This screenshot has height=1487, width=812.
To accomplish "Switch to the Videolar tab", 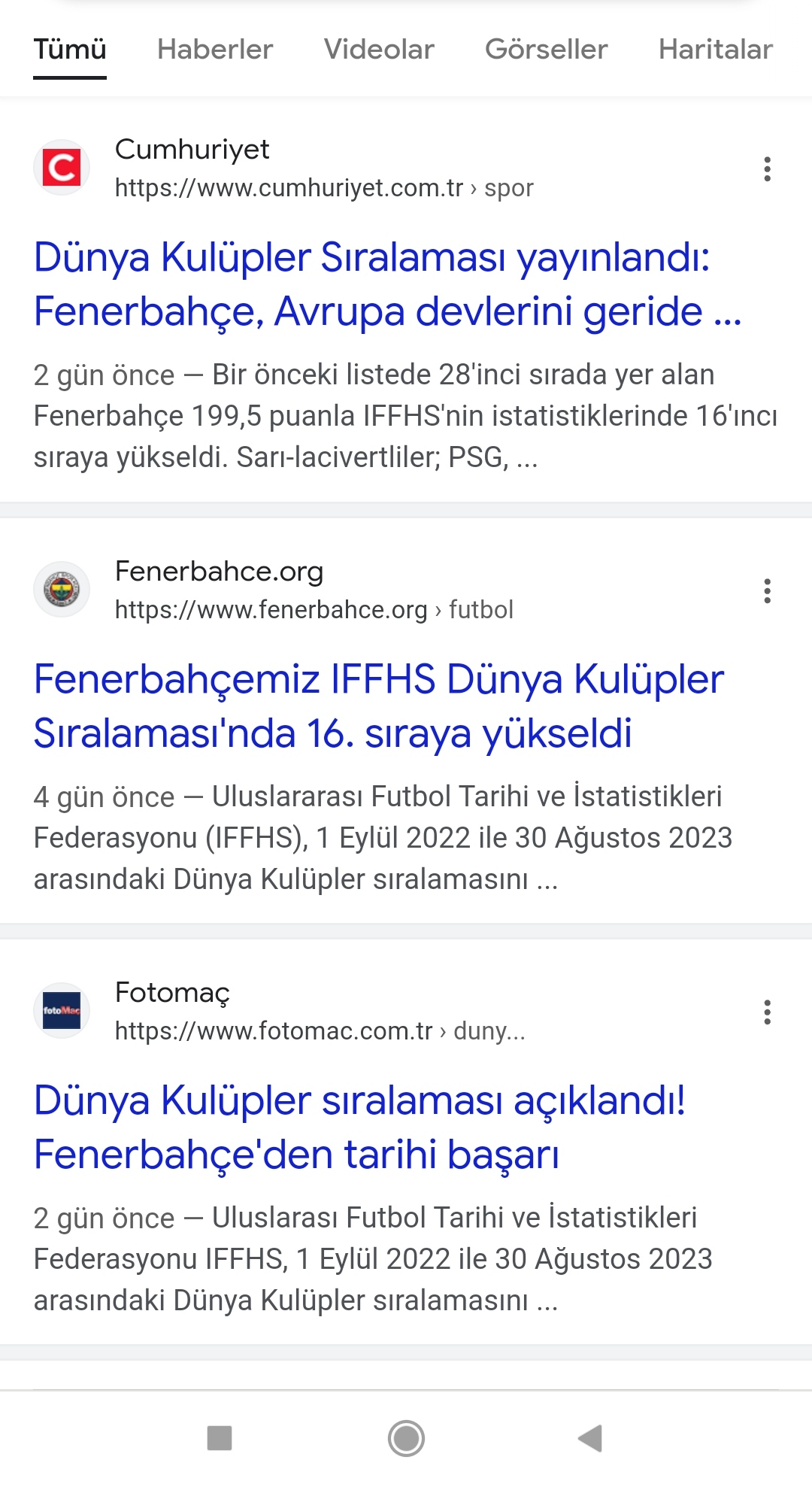I will [379, 50].
